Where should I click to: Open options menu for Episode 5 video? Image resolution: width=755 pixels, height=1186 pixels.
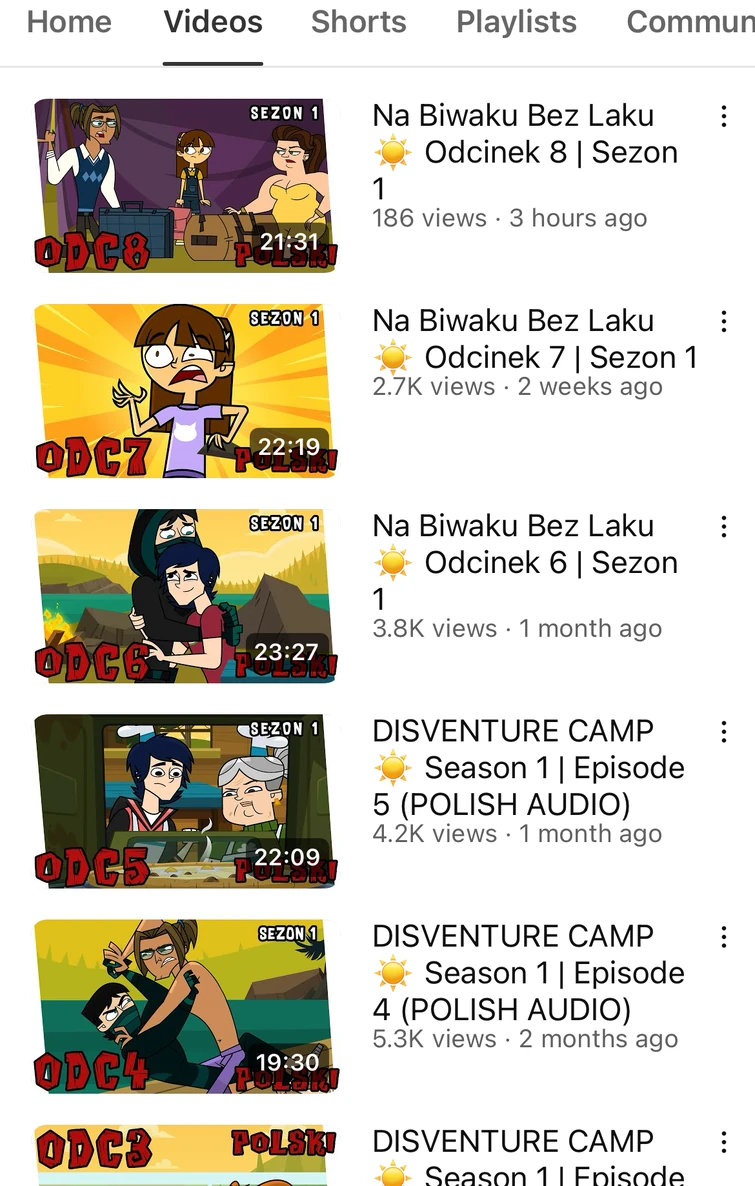pyautogui.click(x=723, y=731)
